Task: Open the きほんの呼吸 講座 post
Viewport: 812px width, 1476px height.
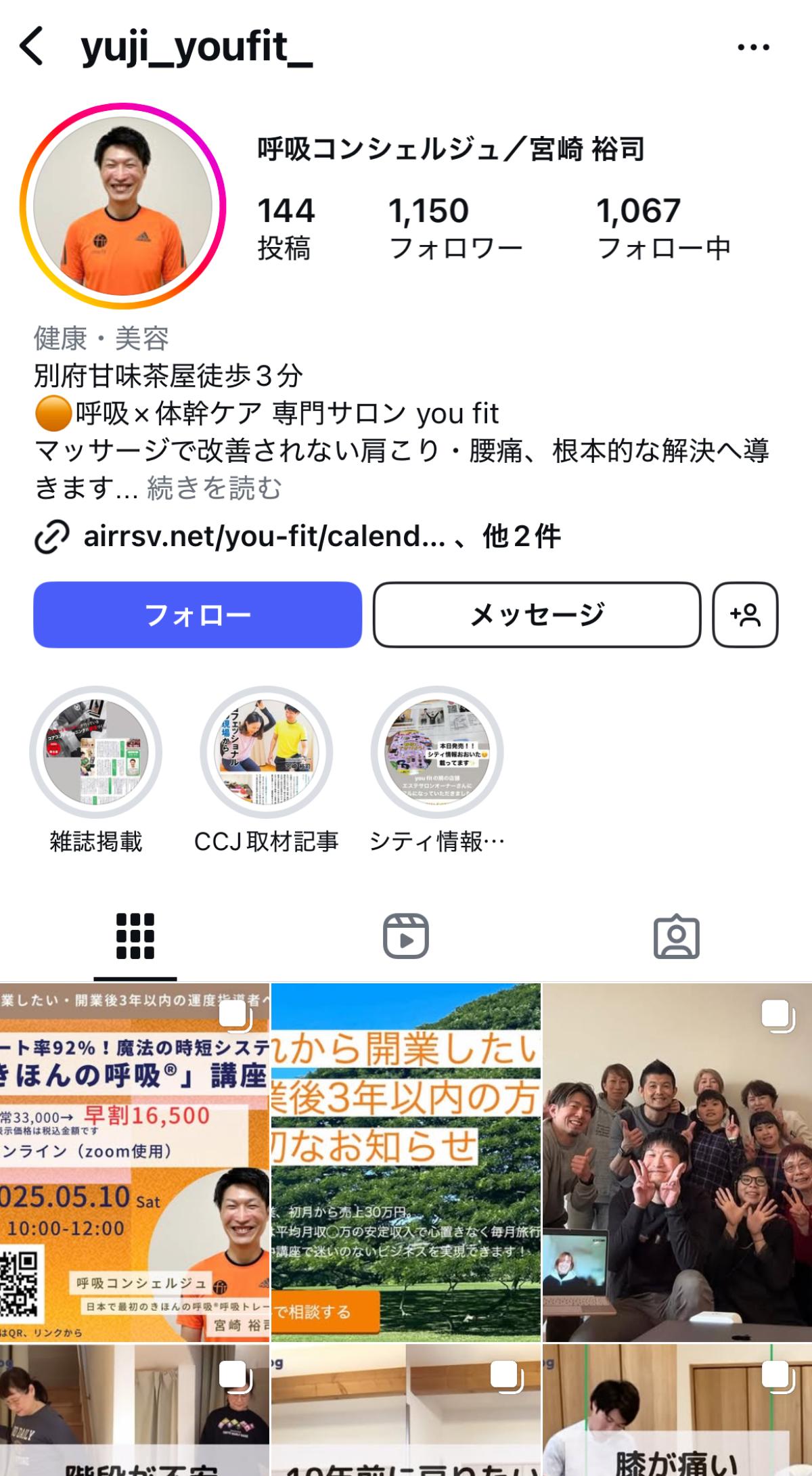Action: click(135, 1162)
